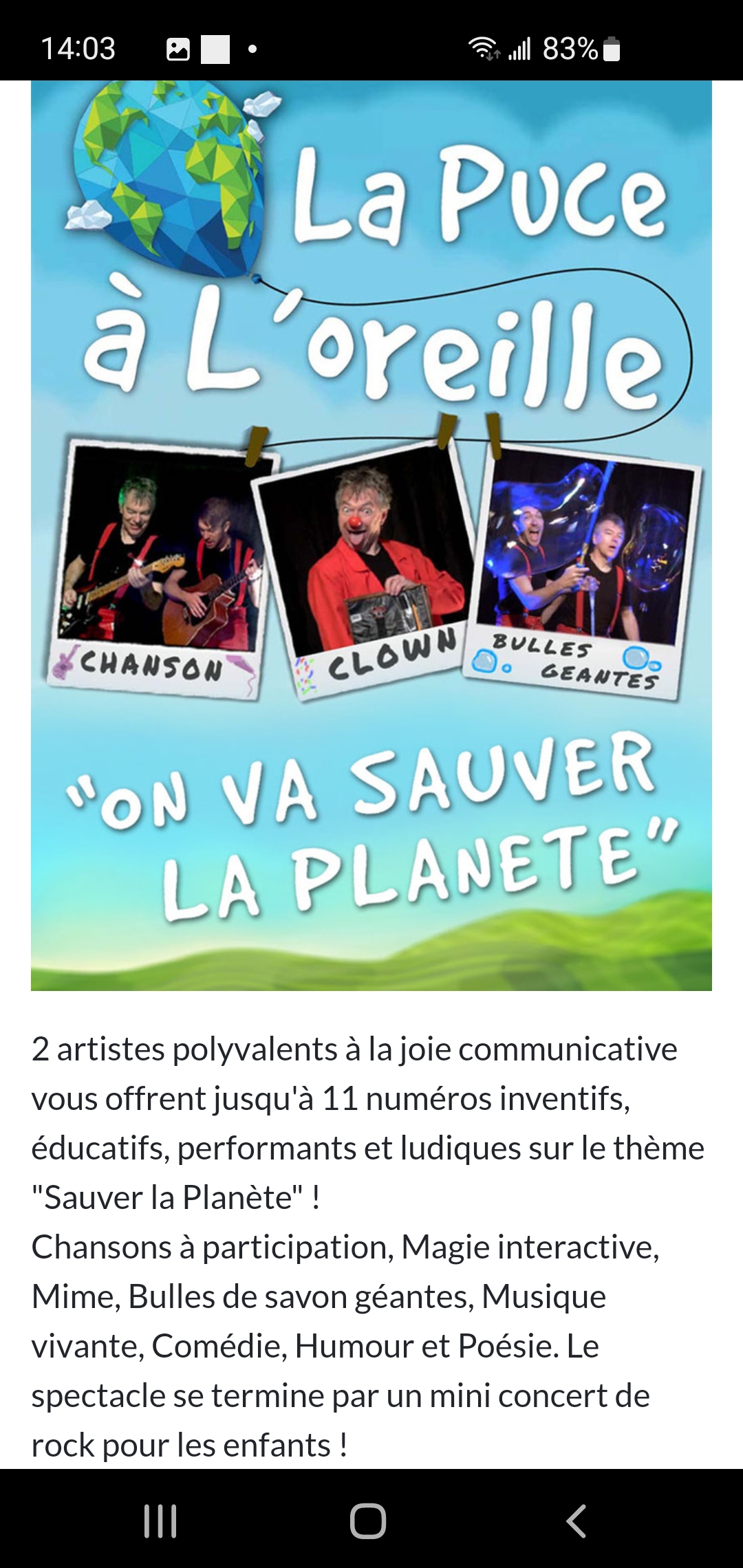Go back with the system back button
Image resolution: width=743 pixels, height=1568 pixels.
click(576, 1521)
